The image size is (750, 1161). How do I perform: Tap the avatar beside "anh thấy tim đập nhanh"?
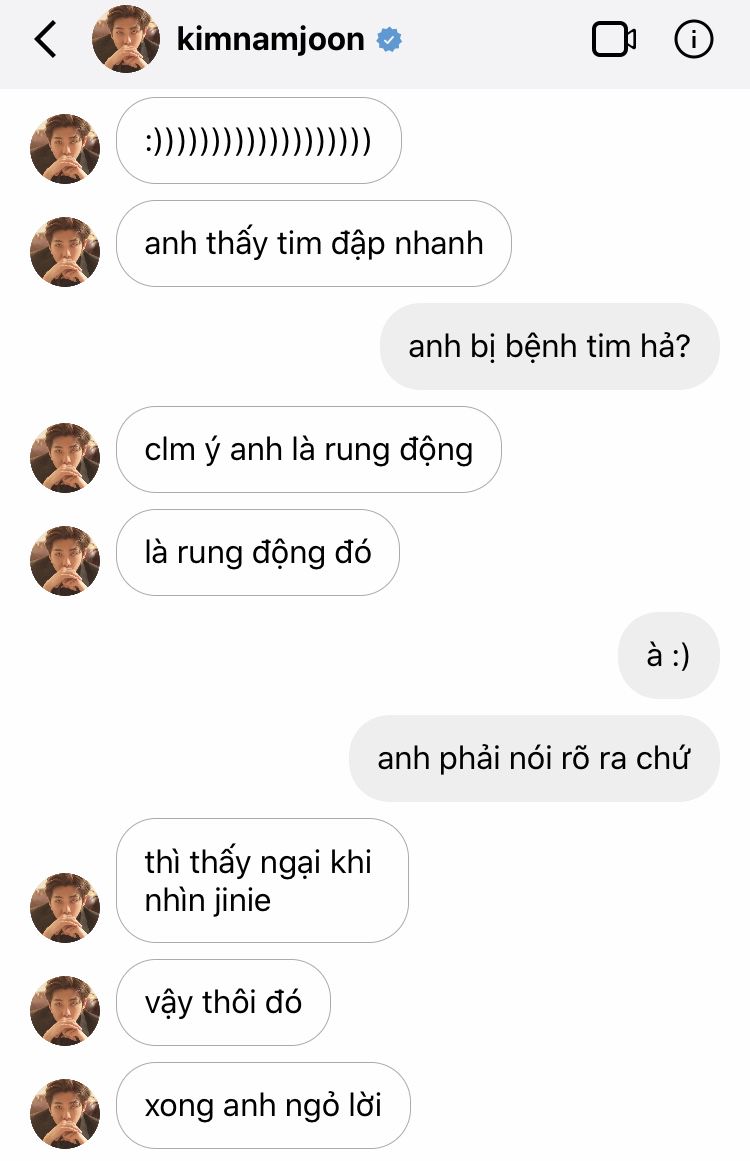(65, 252)
